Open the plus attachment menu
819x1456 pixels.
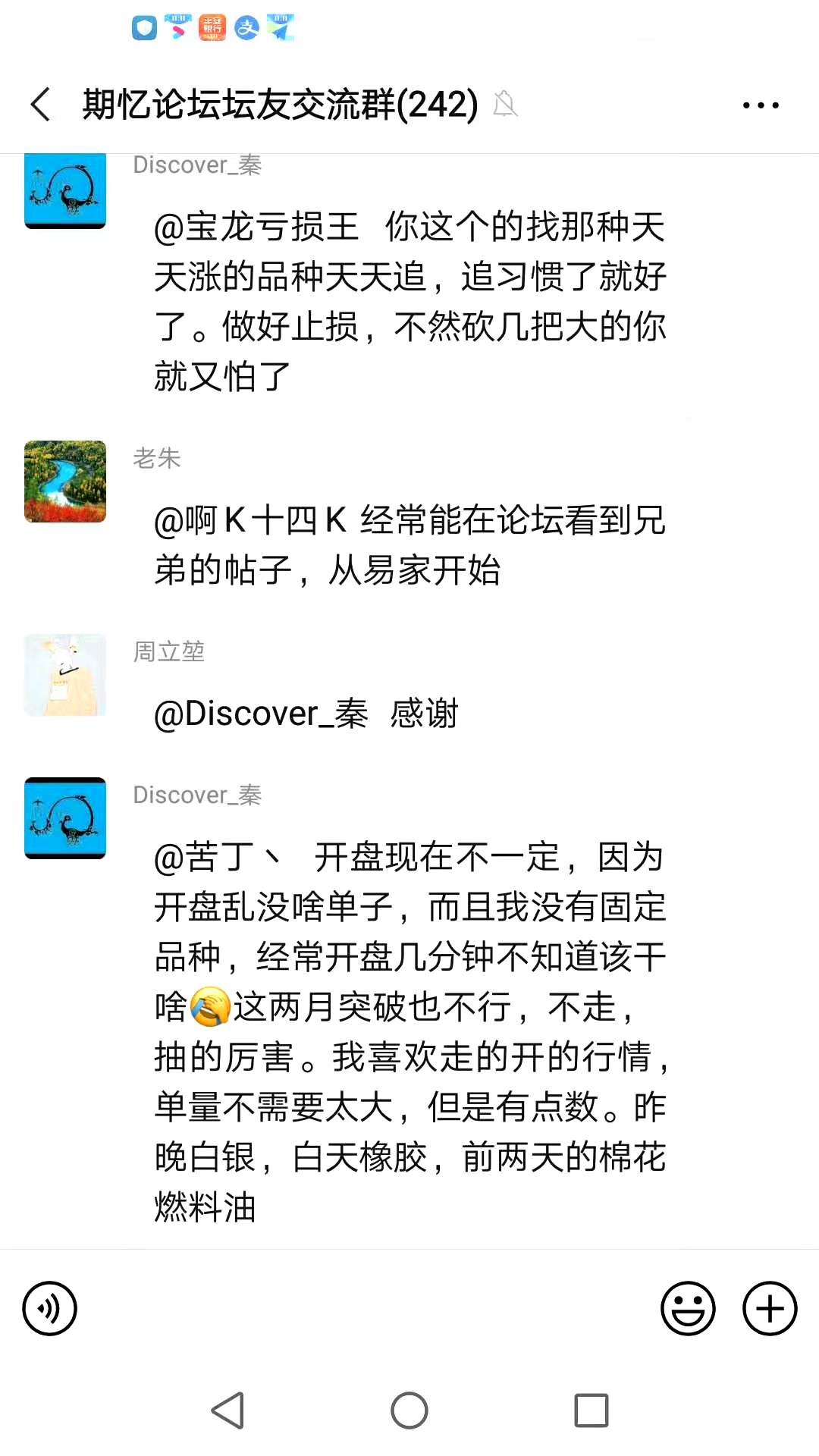tap(769, 1308)
